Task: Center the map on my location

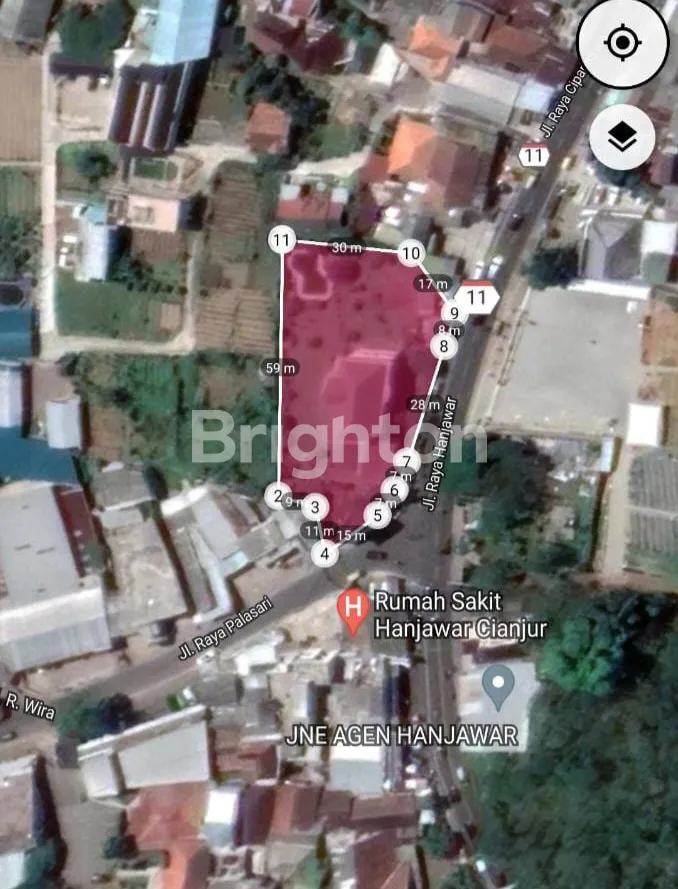Action: (x=623, y=43)
